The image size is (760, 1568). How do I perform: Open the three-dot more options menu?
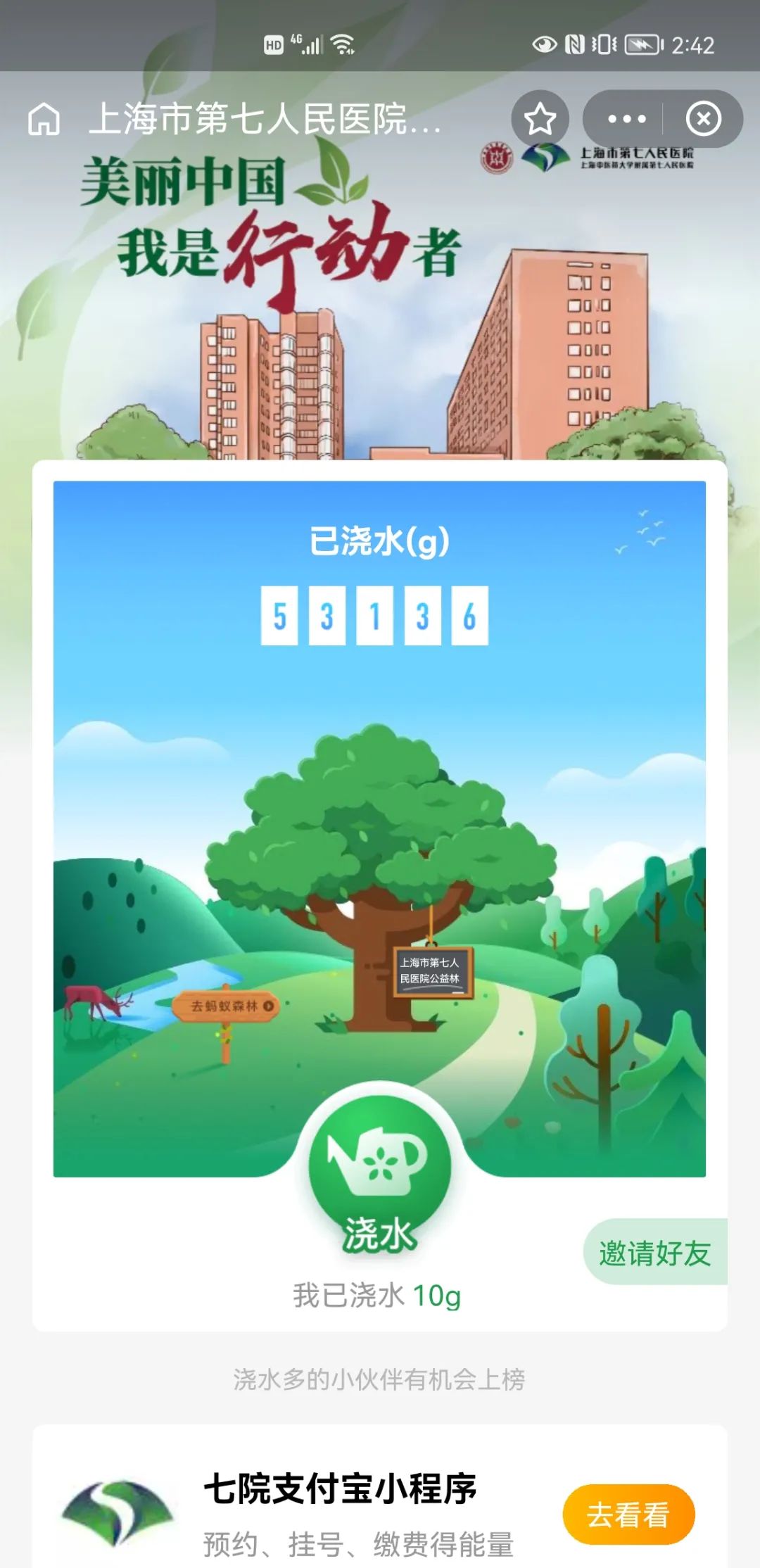pyautogui.click(x=626, y=119)
